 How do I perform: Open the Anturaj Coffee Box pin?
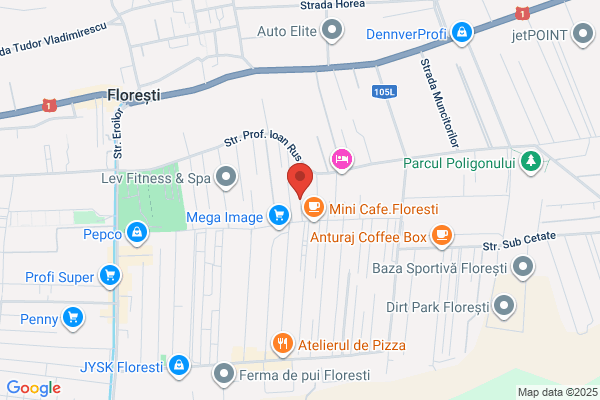(442, 236)
